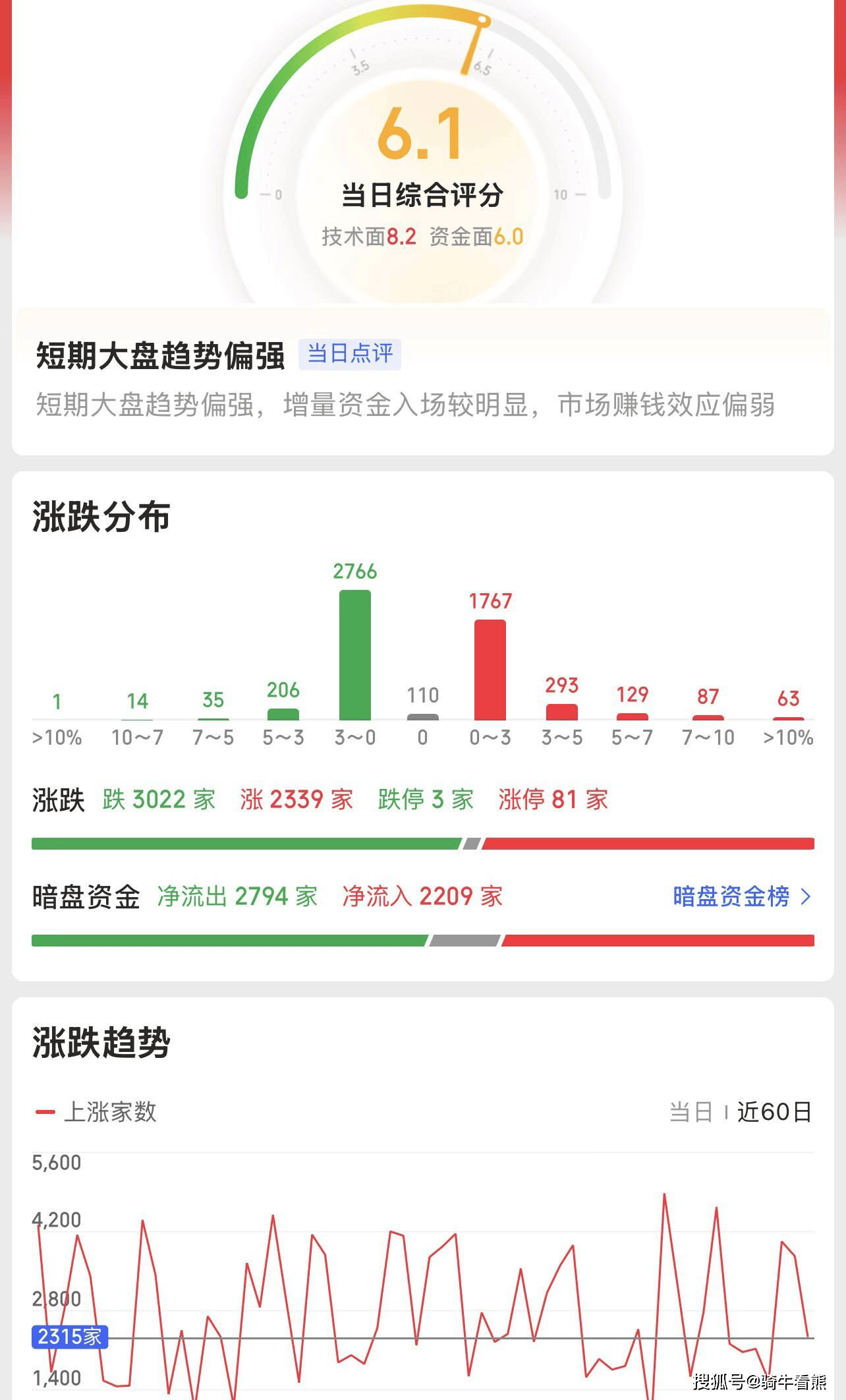846x1400 pixels.
Task: Switch trend chart to 当日
Action: coord(691,1112)
